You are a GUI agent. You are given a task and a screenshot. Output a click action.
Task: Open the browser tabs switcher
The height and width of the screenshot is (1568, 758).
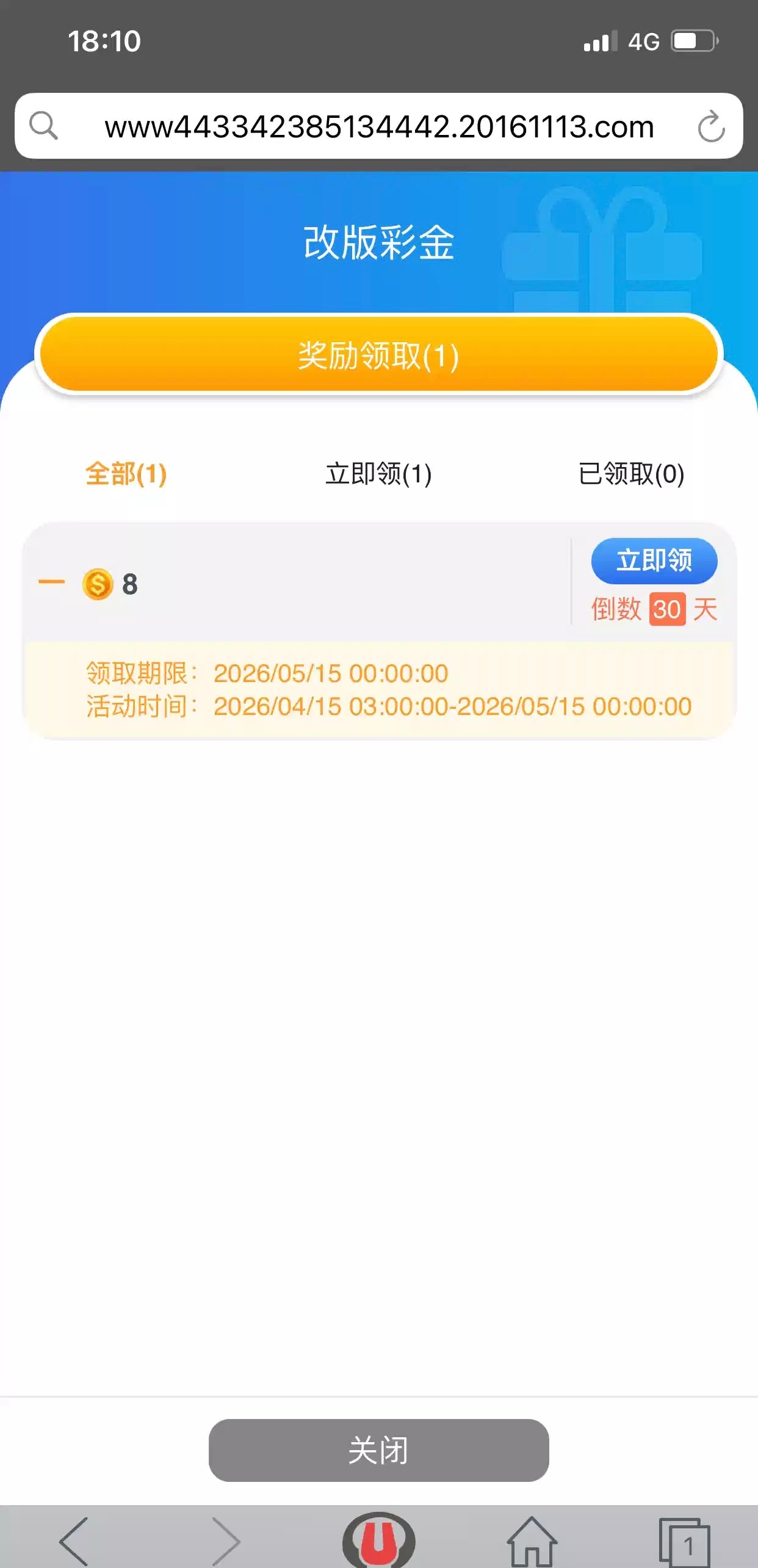[x=684, y=1540]
